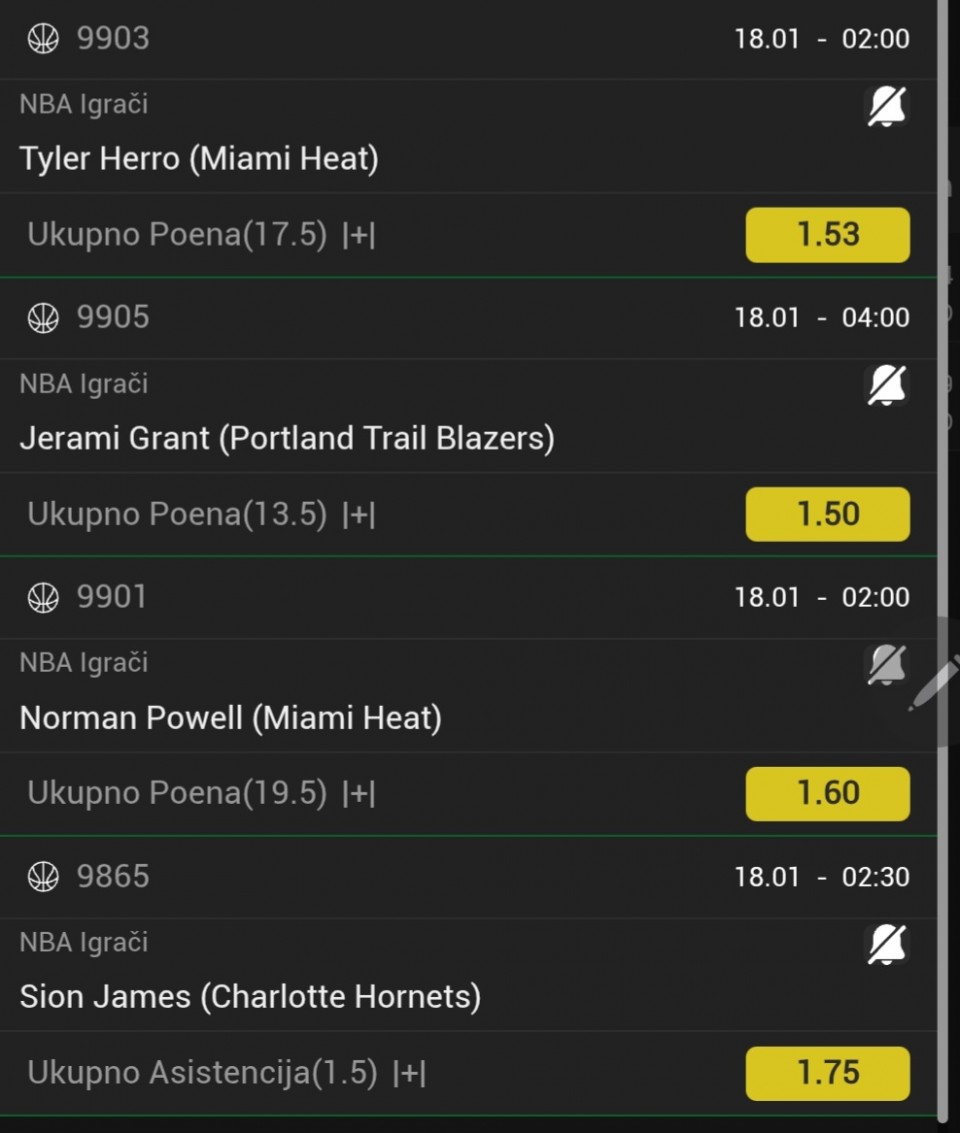
Task: Expand Tyler Herro Ukupno Poena(17.5) options
Action: (x=359, y=236)
